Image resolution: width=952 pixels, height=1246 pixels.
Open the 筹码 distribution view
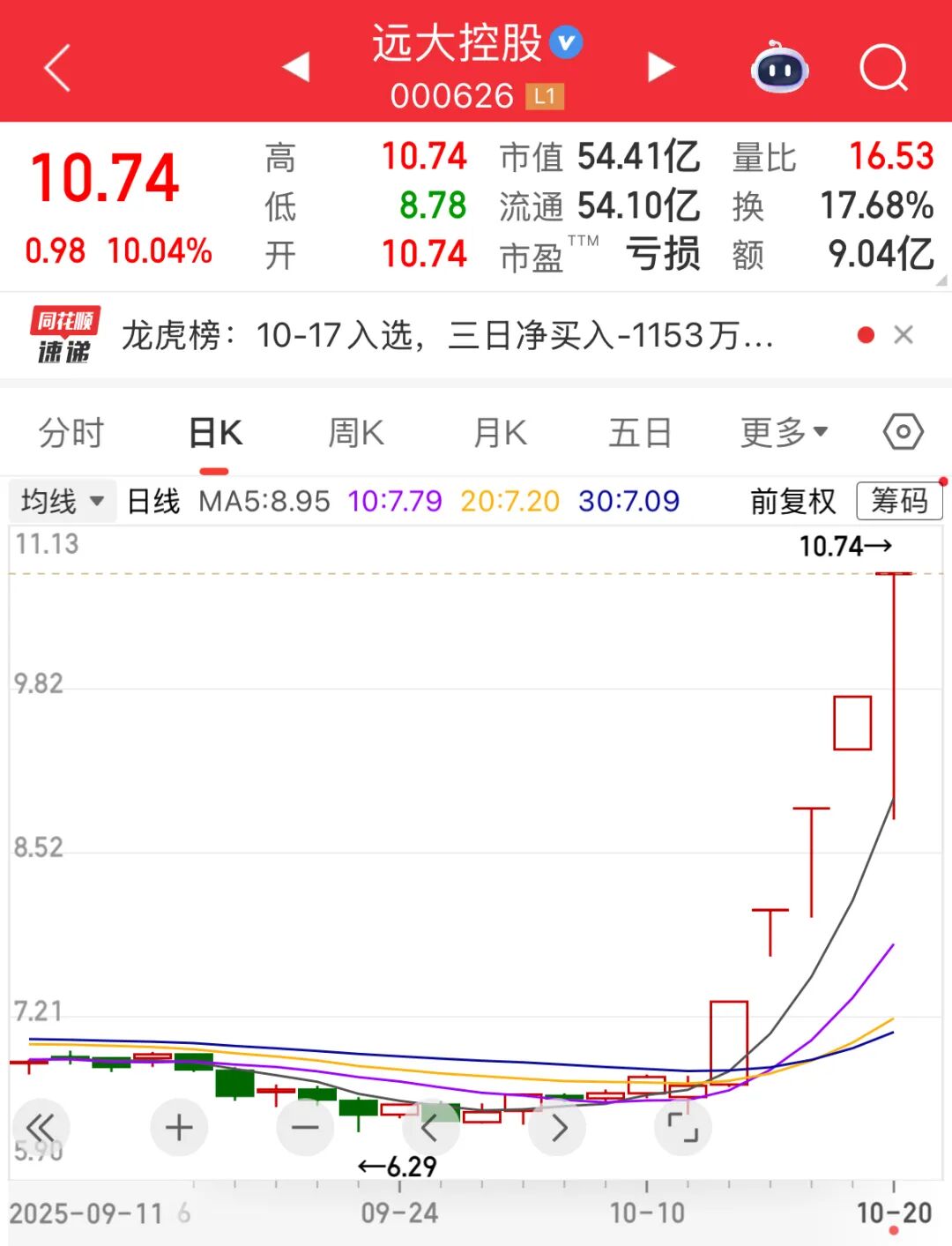(x=899, y=502)
